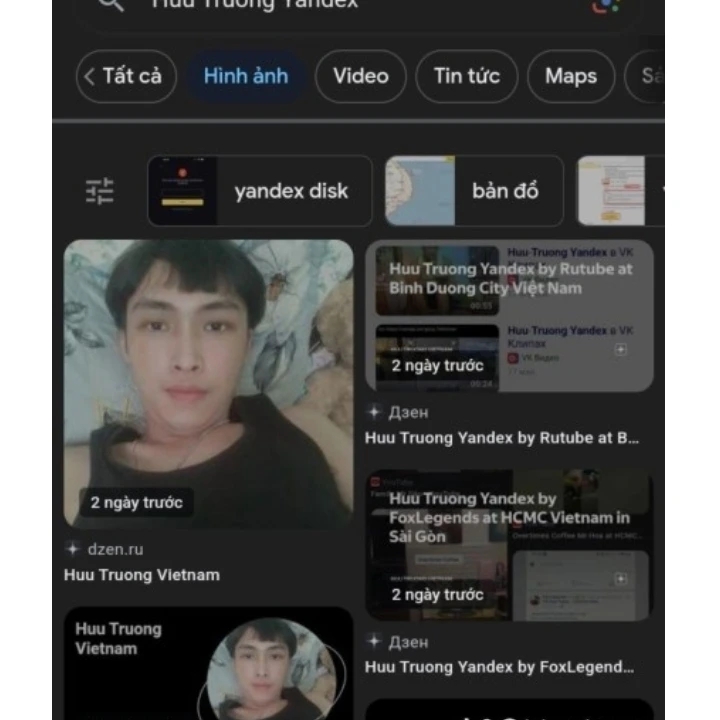Image resolution: width=720 pixels, height=720 pixels.
Task: Open the Tin tức tab
Action: click(x=466, y=77)
